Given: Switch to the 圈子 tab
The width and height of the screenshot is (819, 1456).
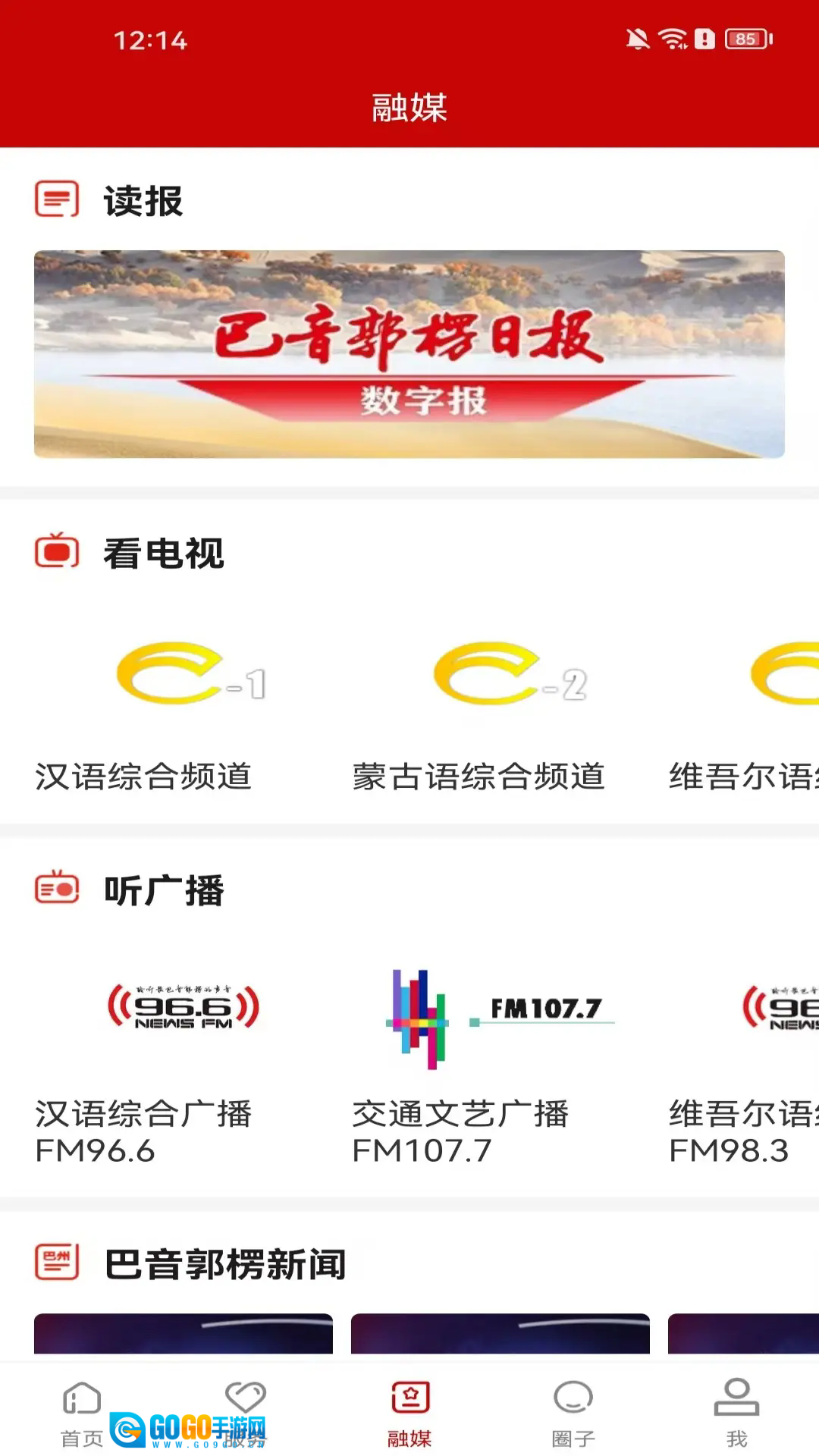Looking at the screenshot, I should (573, 1412).
